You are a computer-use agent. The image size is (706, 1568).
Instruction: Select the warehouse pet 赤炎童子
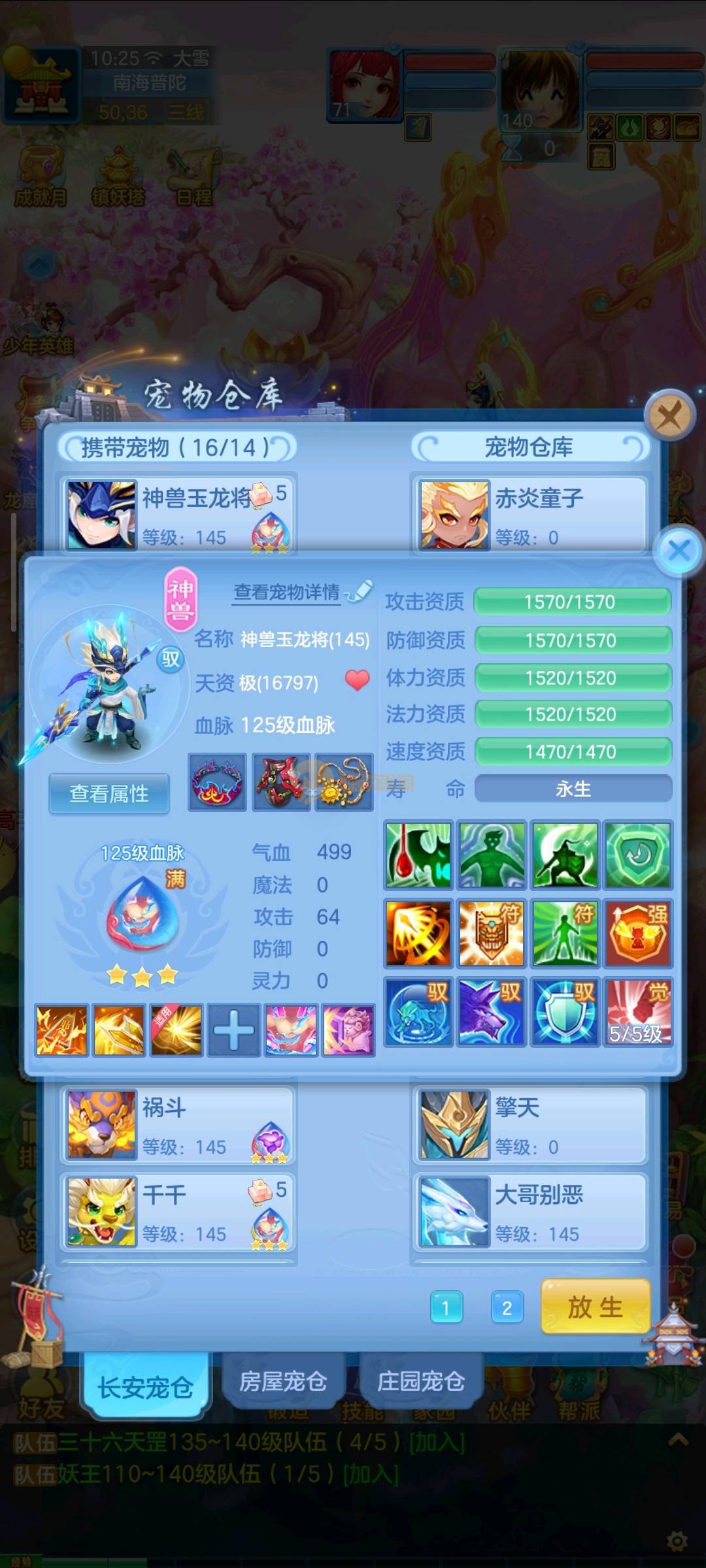(x=529, y=515)
